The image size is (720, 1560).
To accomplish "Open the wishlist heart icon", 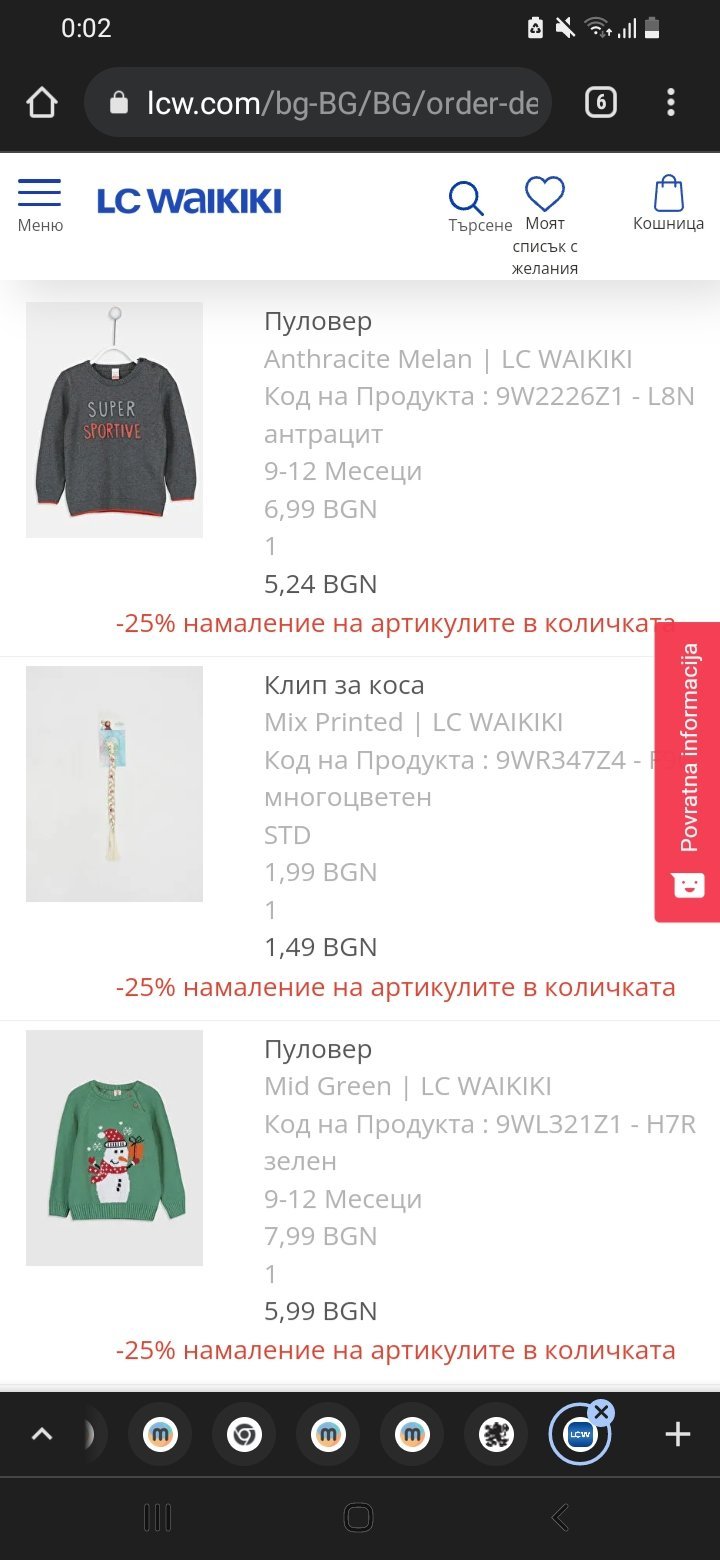I will (x=545, y=195).
